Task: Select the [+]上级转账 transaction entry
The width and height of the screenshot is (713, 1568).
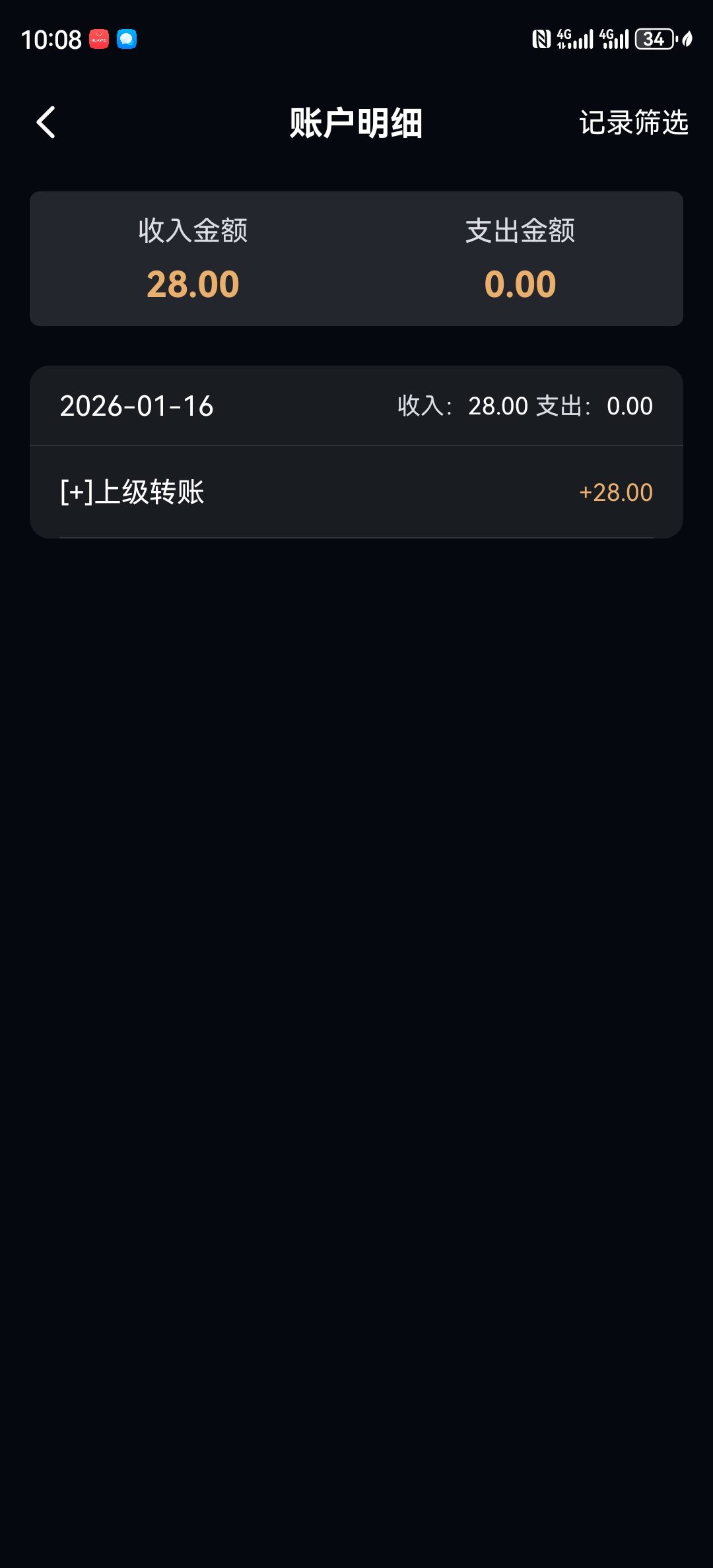Action: [133, 492]
